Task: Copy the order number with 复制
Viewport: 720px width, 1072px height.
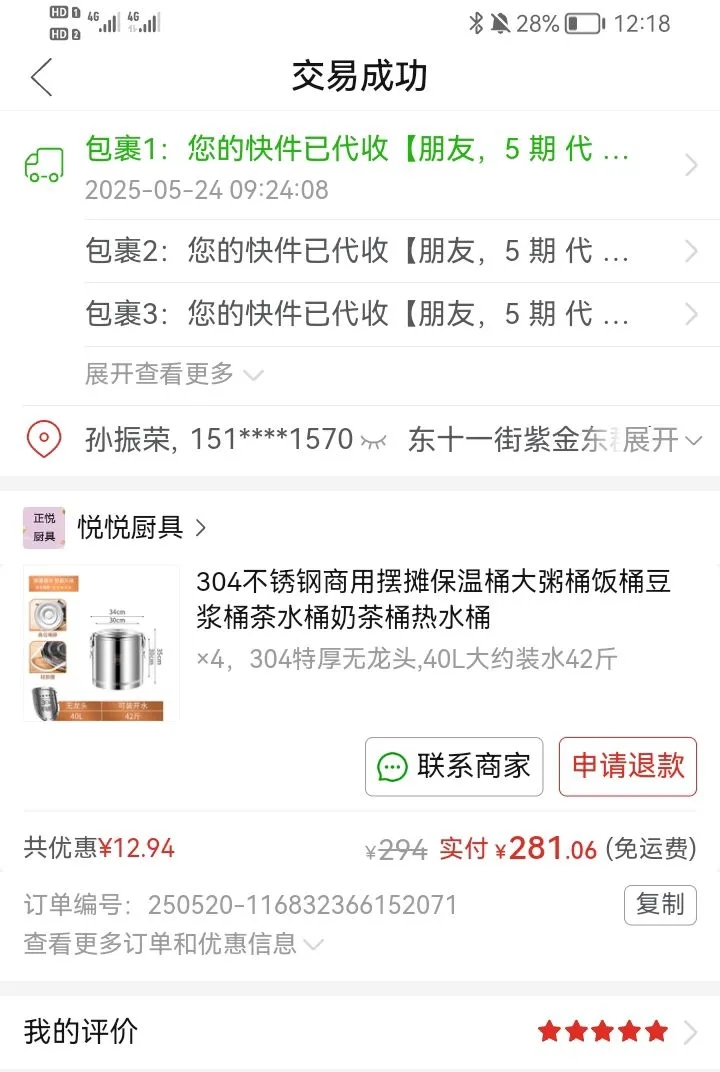Action: click(x=660, y=904)
